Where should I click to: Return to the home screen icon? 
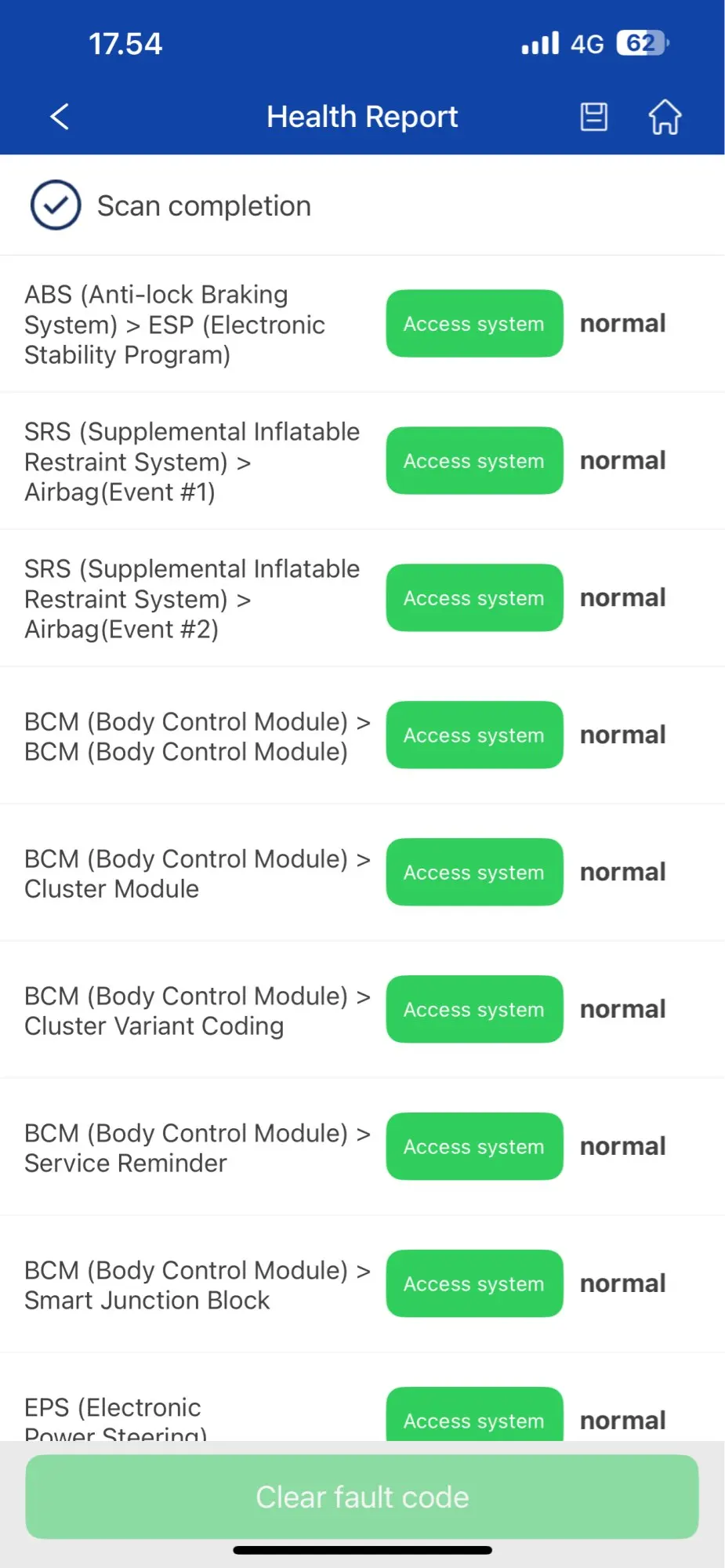tap(665, 117)
